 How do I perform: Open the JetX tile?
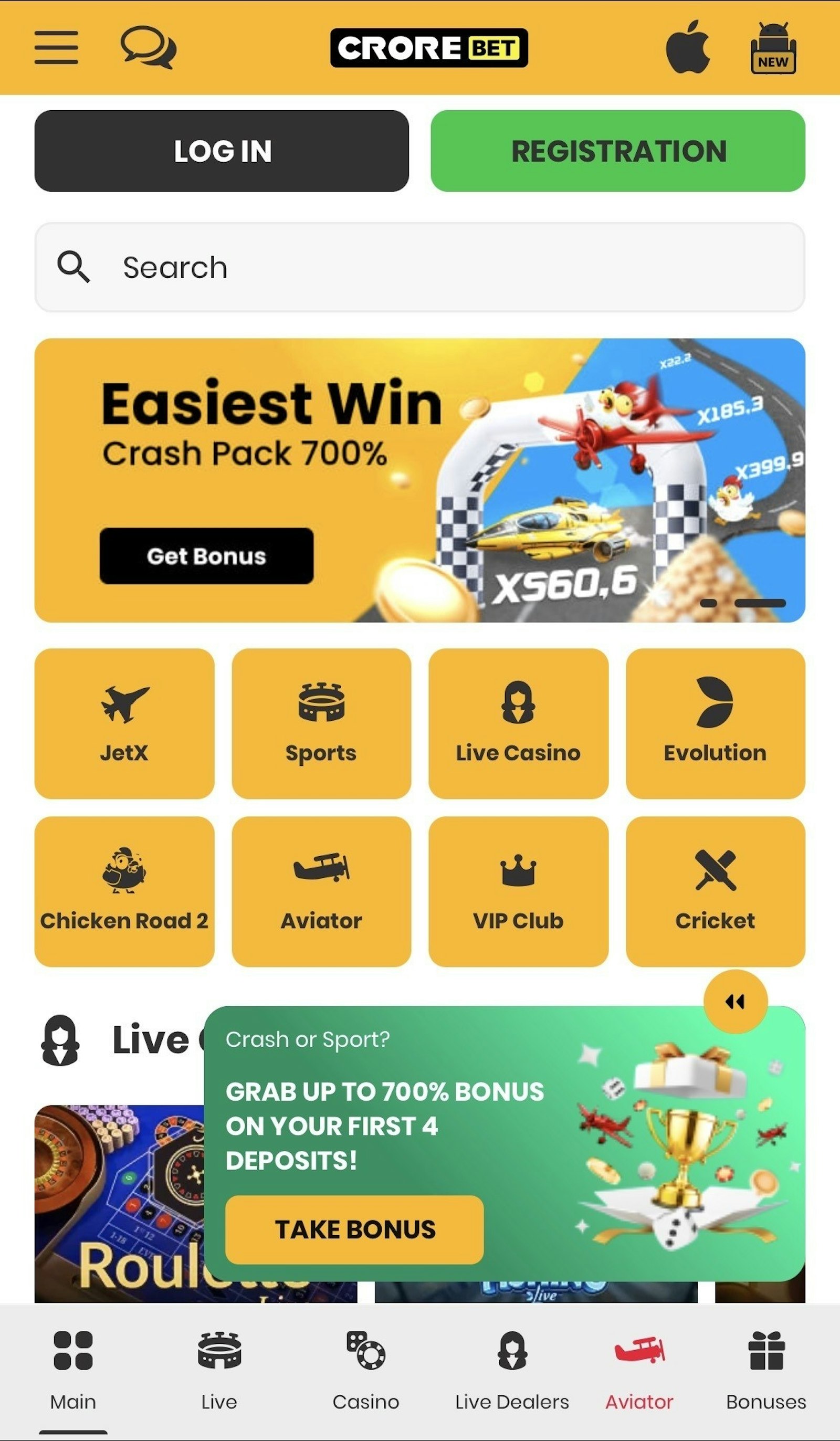(x=124, y=723)
